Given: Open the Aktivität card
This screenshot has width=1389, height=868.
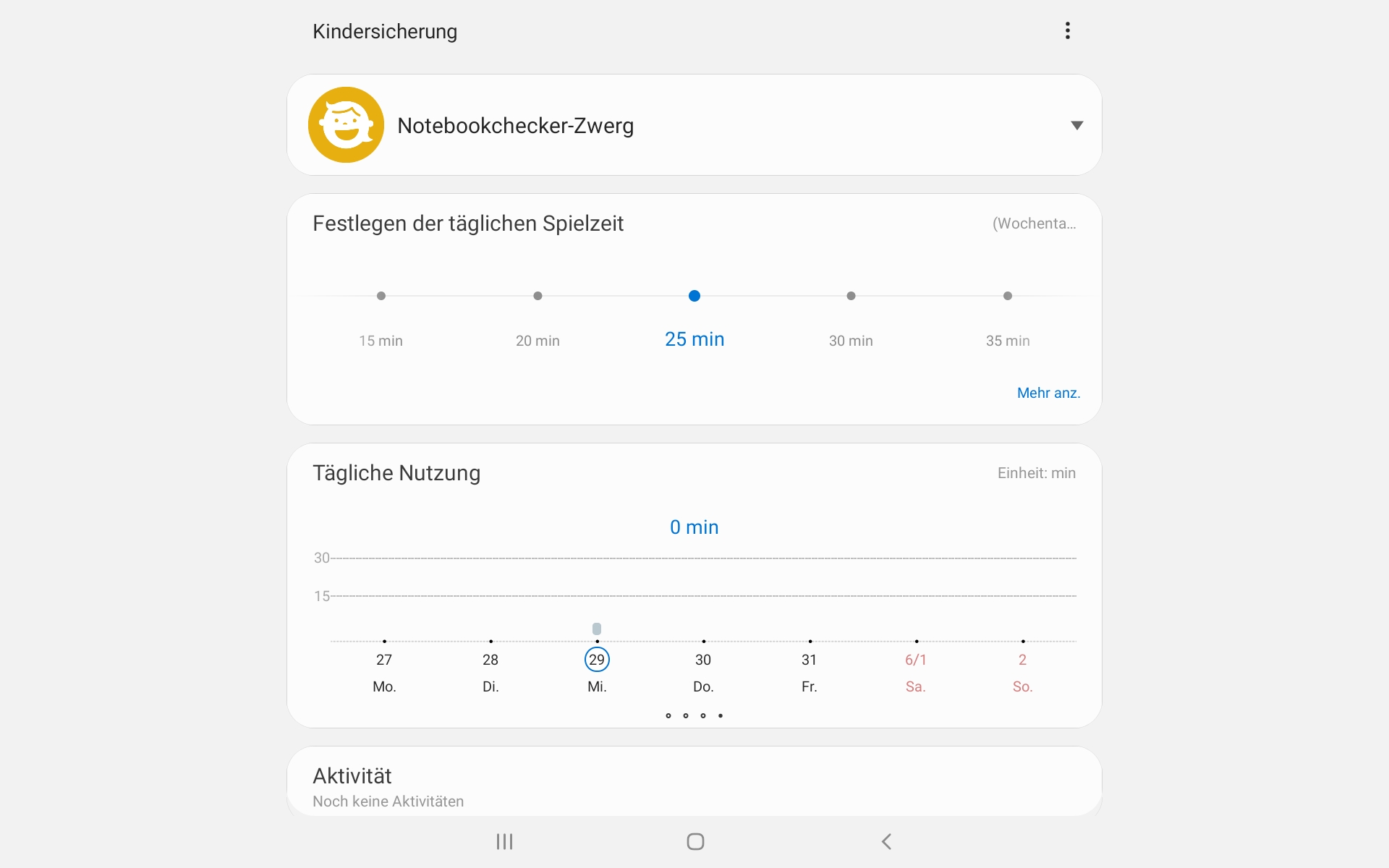Looking at the screenshot, I should (x=694, y=785).
